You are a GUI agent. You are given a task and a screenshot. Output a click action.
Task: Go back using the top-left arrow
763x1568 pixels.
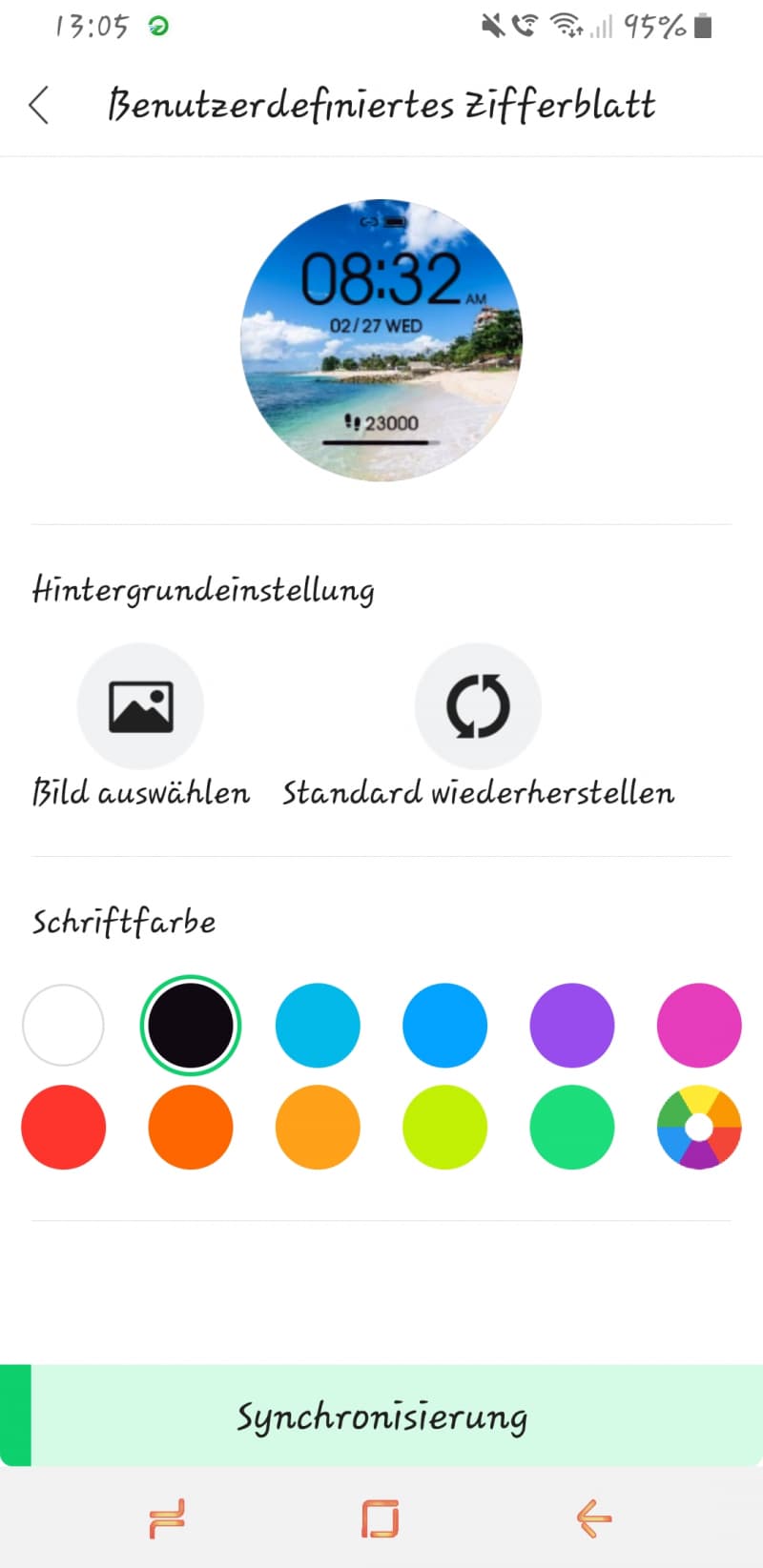39,105
